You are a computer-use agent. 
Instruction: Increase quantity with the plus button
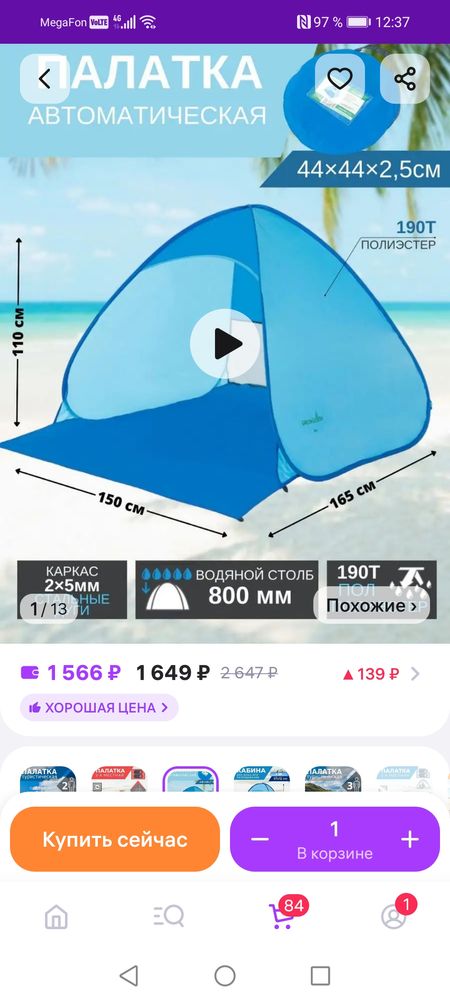[x=410, y=839]
